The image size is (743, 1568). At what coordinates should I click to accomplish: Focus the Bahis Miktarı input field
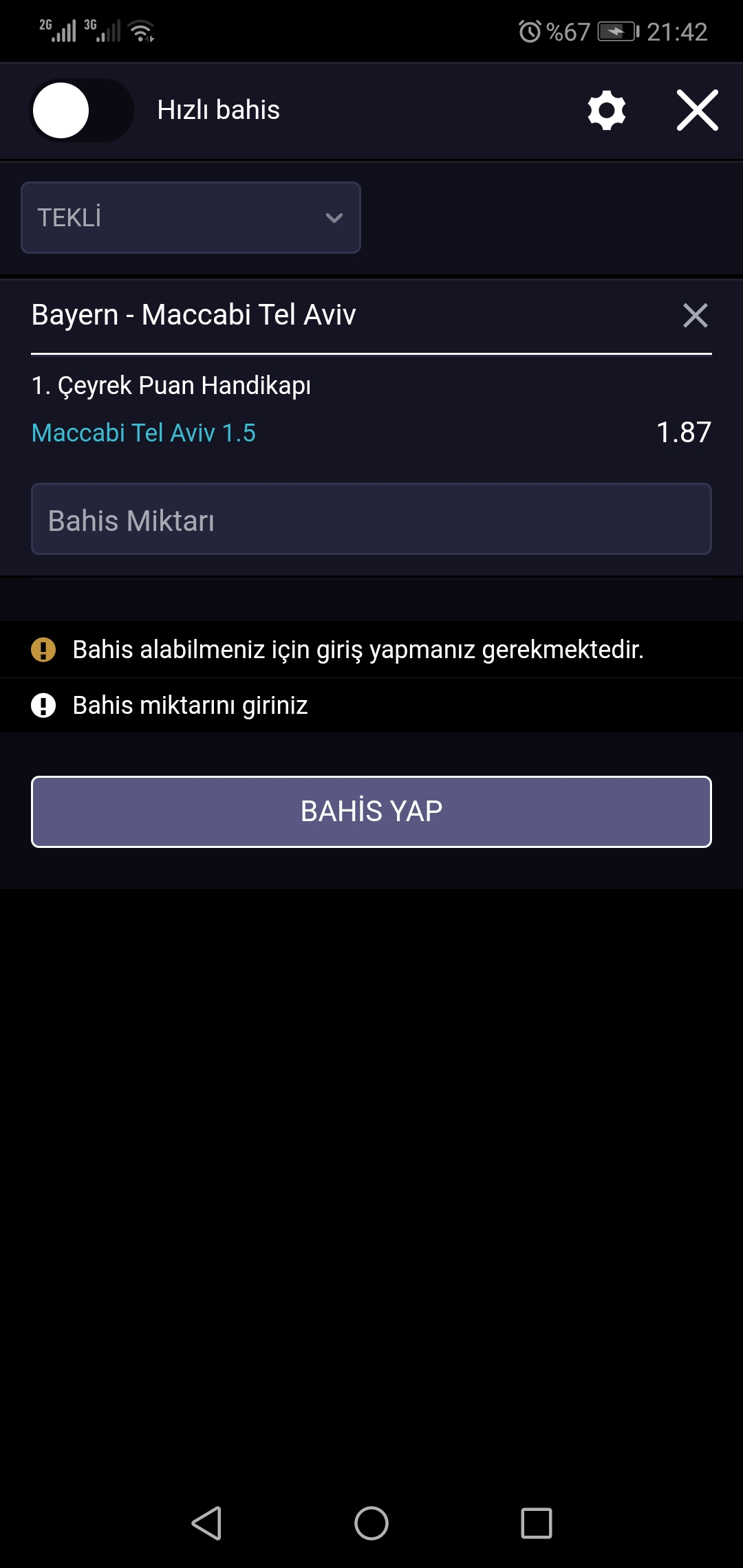point(371,519)
